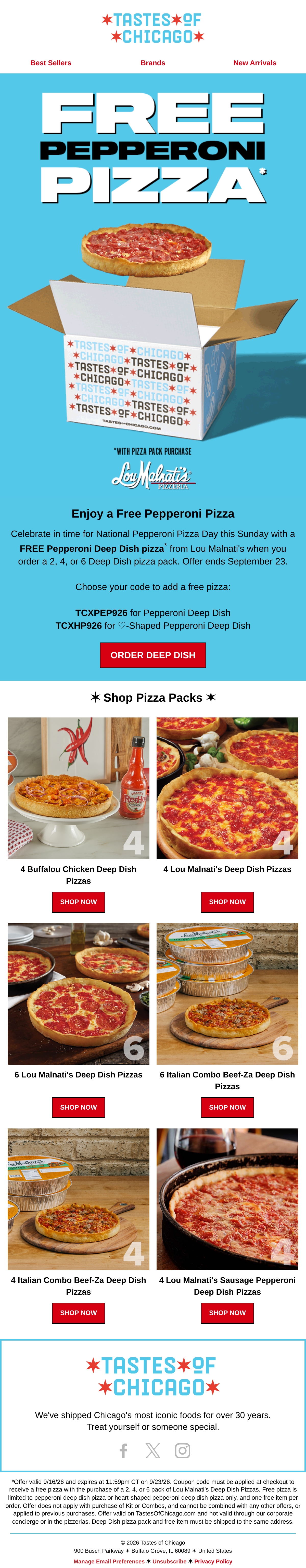This screenshot has height=1568, width=306.
Task: Open the Instagram profile
Action: (183, 1450)
